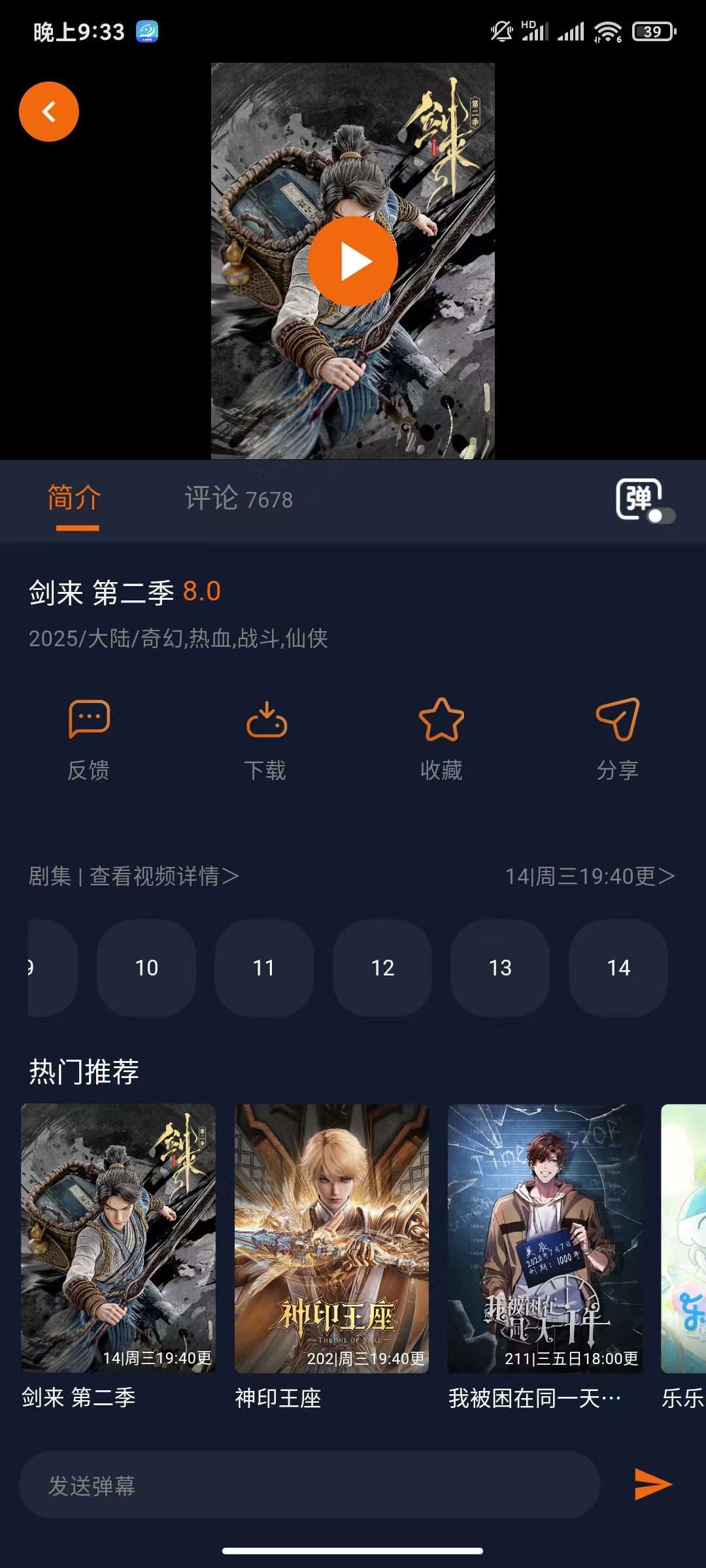Send danmaku with the arrow icon
706x1568 pixels.
click(653, 1484)
